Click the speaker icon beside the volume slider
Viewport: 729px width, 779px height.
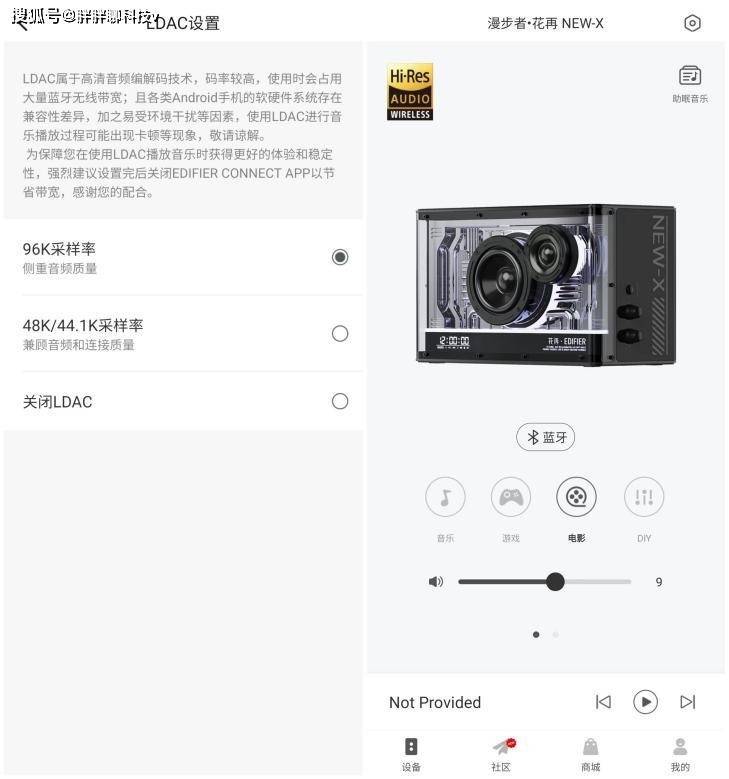(436, 581)
